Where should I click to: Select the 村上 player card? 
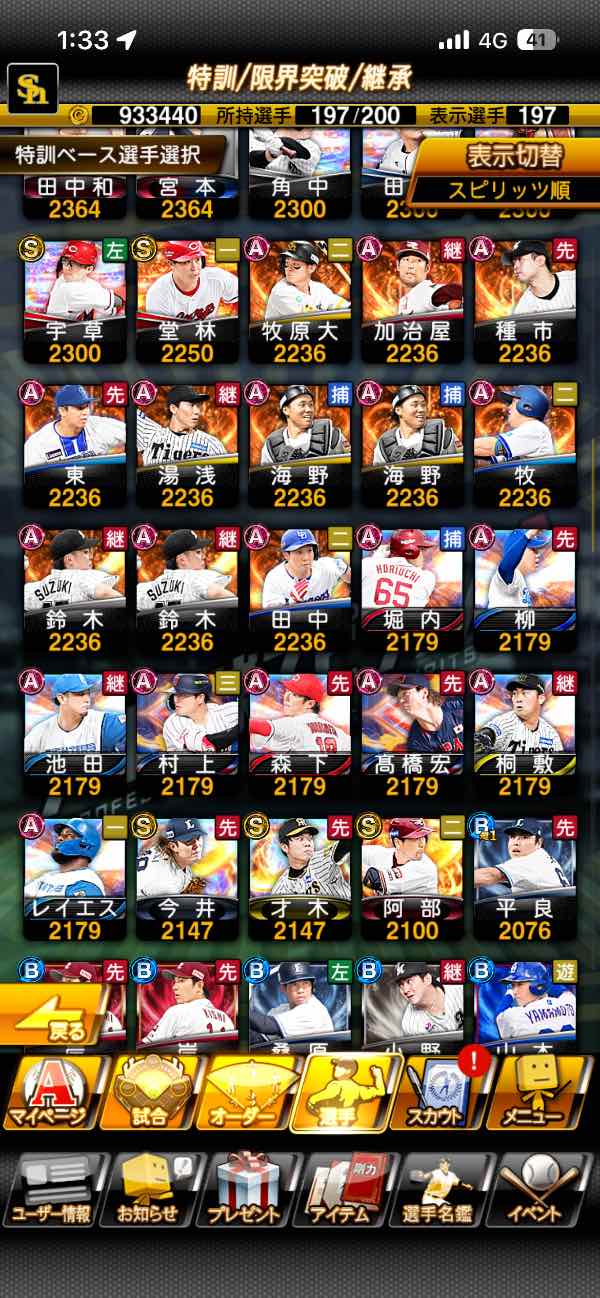[187, 733]
